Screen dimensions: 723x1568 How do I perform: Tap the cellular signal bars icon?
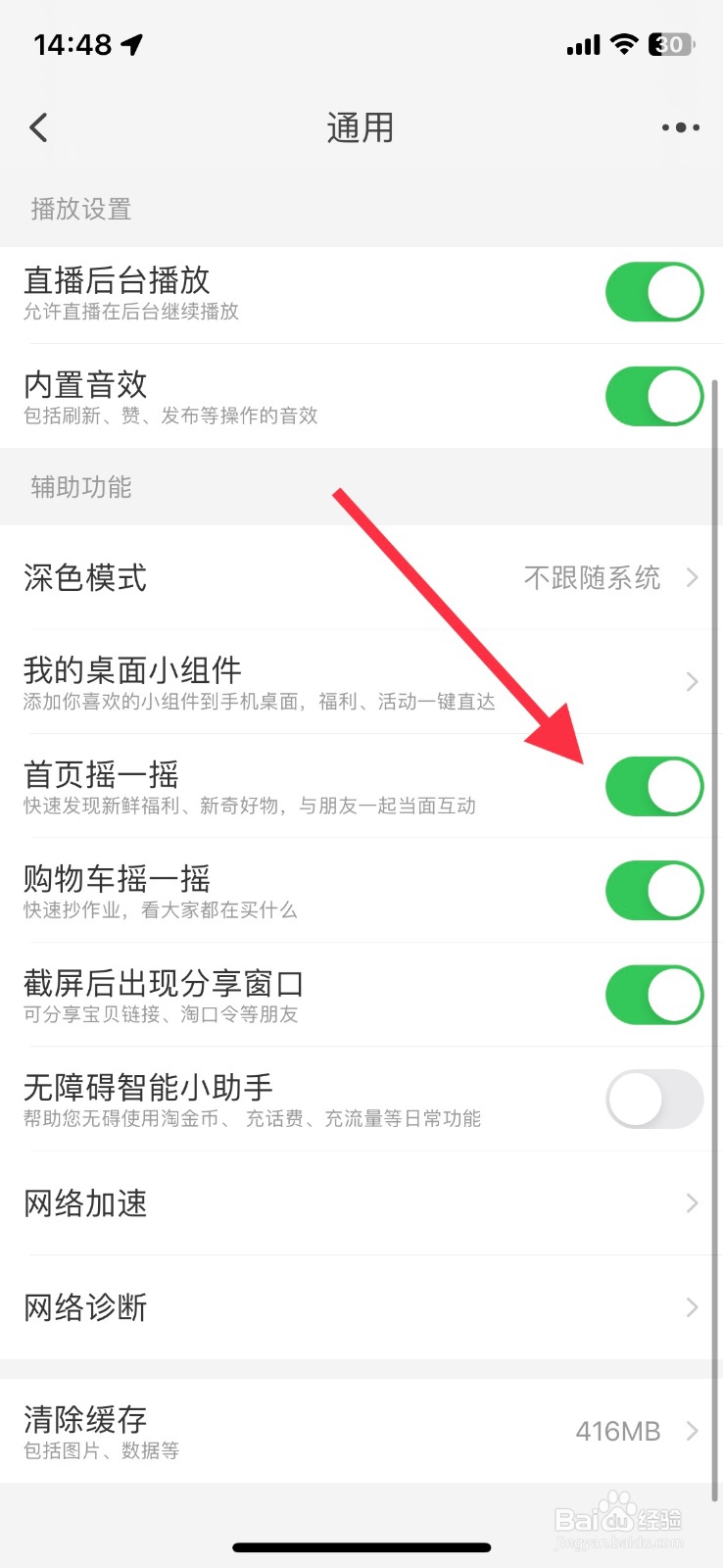pos(580,44)
